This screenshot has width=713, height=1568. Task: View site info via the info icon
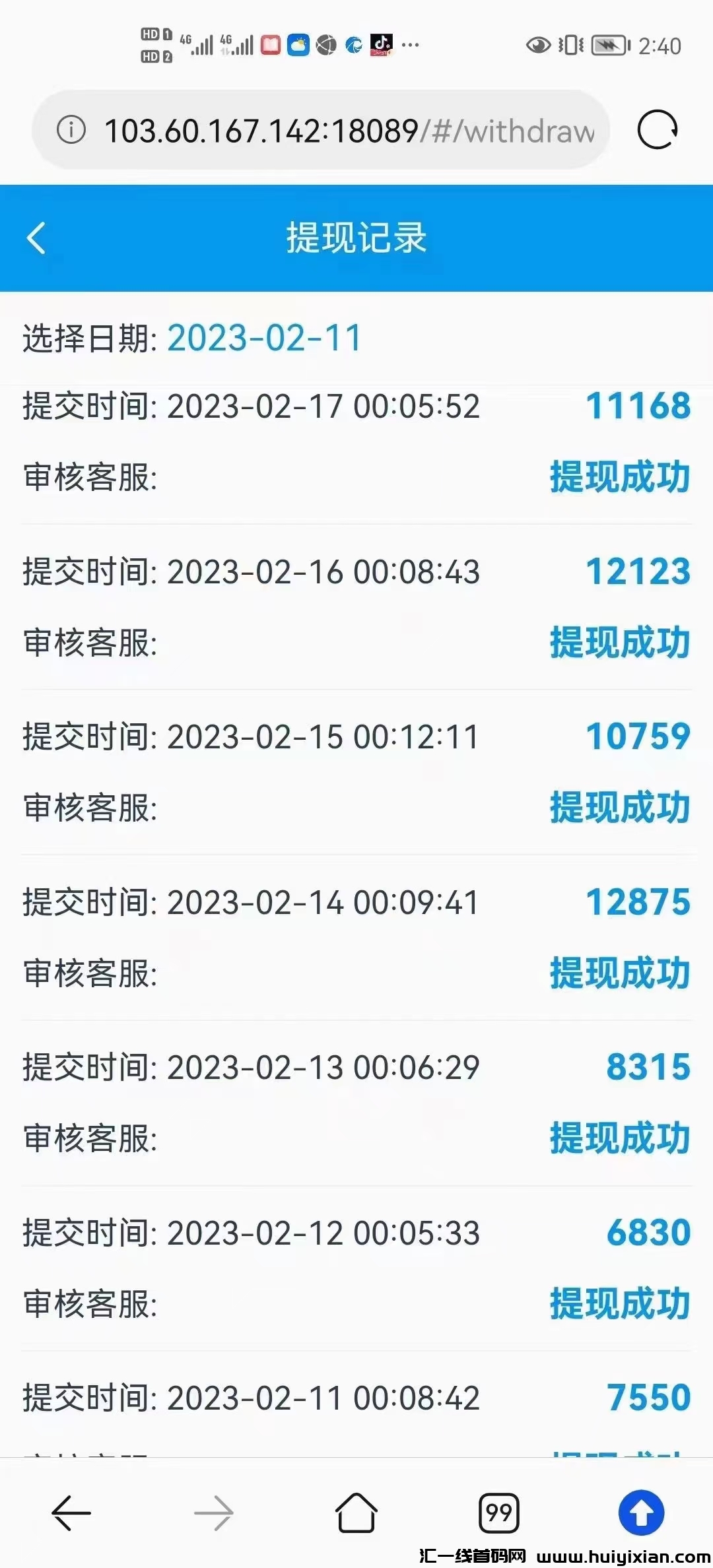(71, 129)
